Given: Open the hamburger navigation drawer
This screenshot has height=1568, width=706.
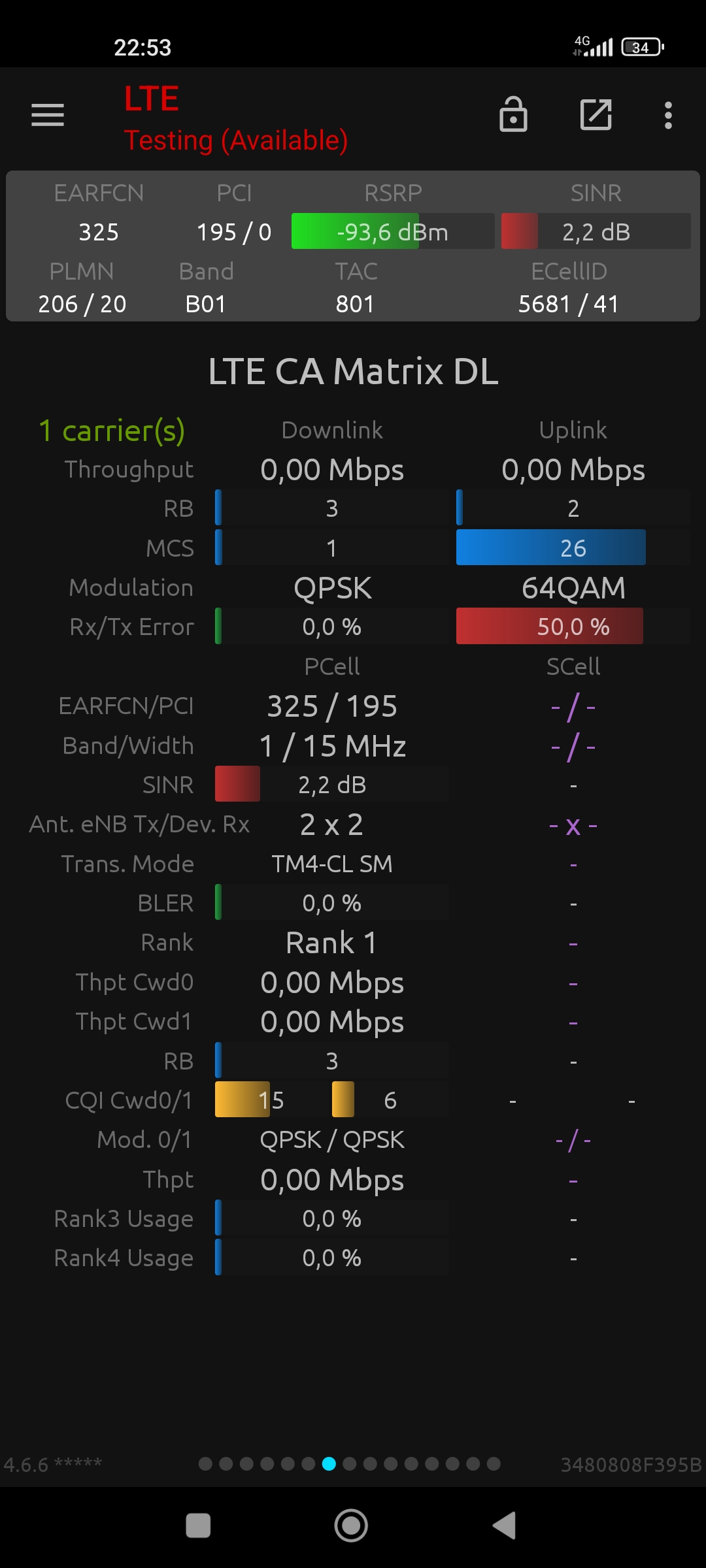Looking at the screenshot, I should [48, 115].
